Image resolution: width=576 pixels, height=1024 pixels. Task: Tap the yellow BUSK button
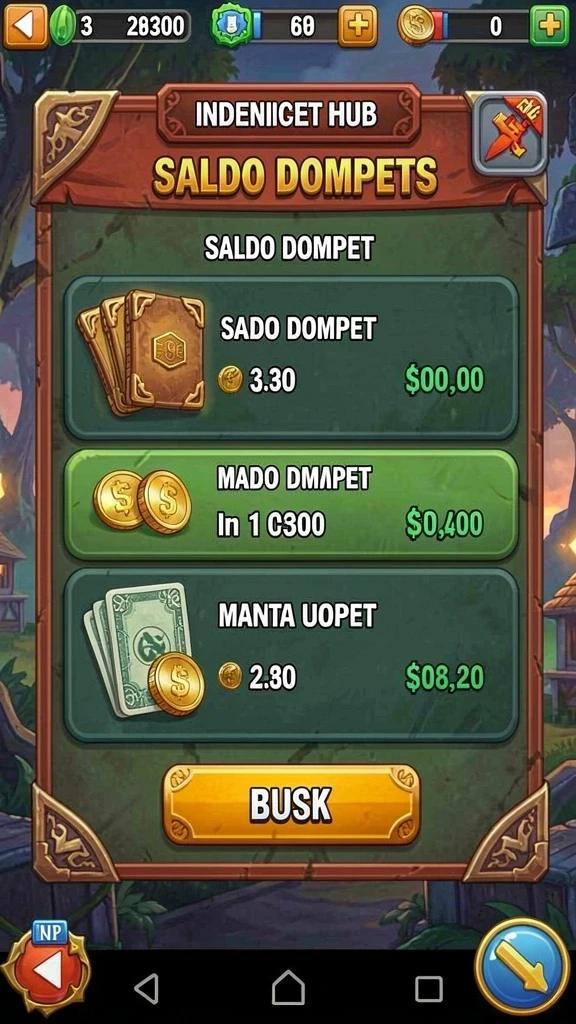click(x=291, y=804)
